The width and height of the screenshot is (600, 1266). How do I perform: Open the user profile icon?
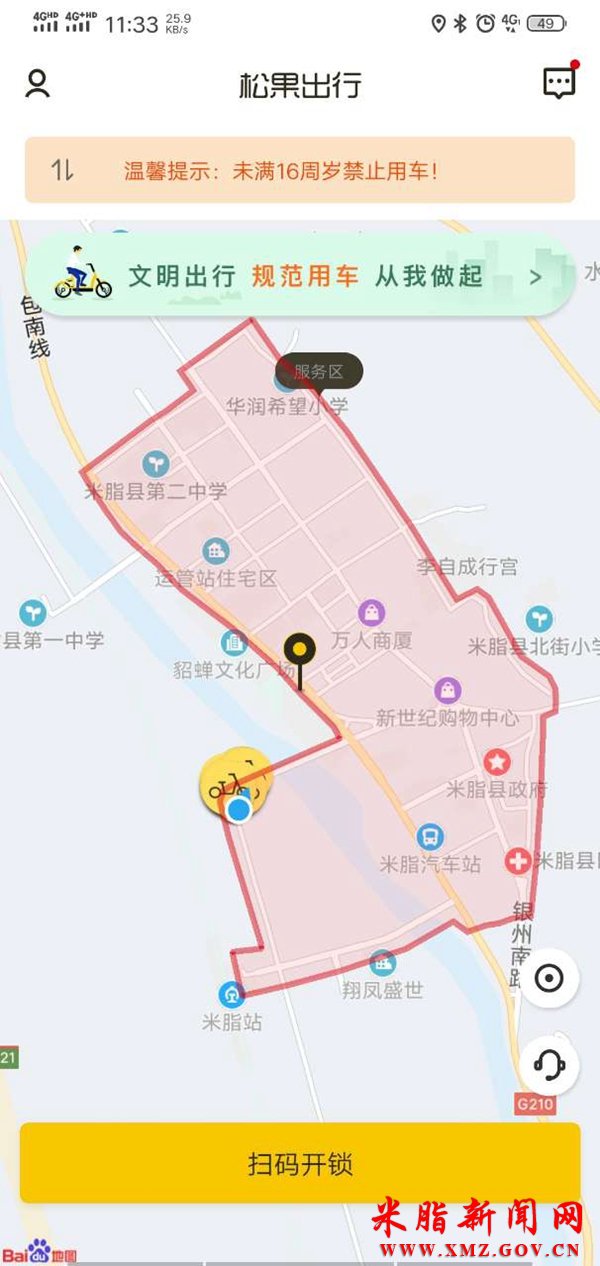coord(37,83)
